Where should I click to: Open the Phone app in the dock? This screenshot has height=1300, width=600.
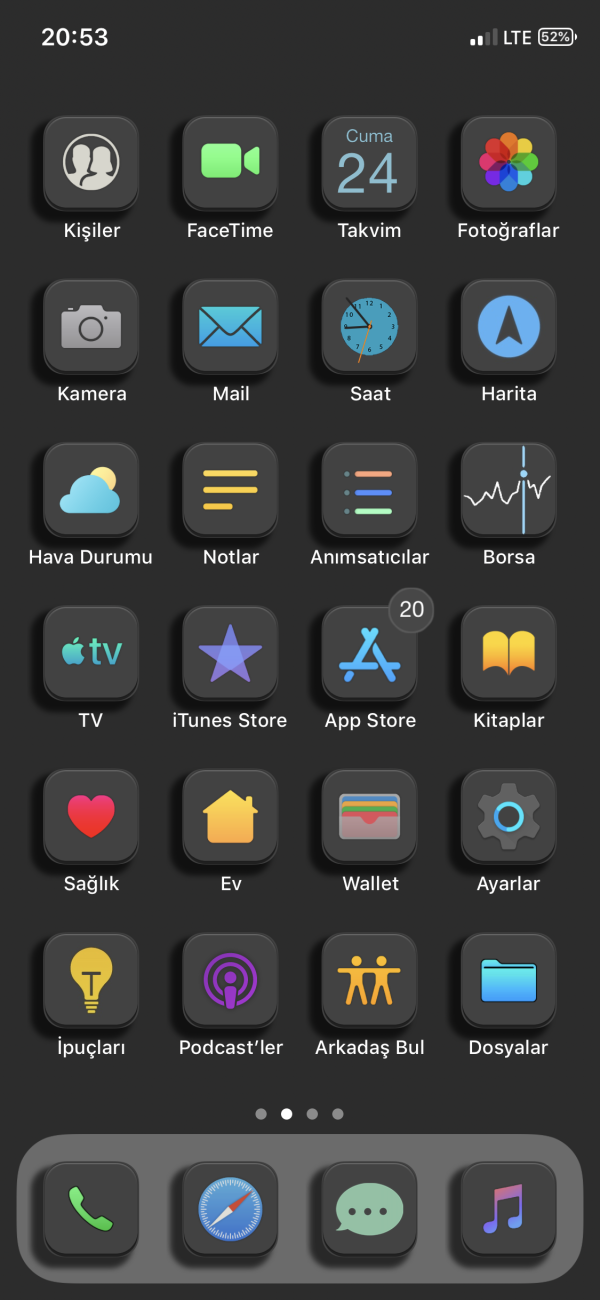point(91,1208)
